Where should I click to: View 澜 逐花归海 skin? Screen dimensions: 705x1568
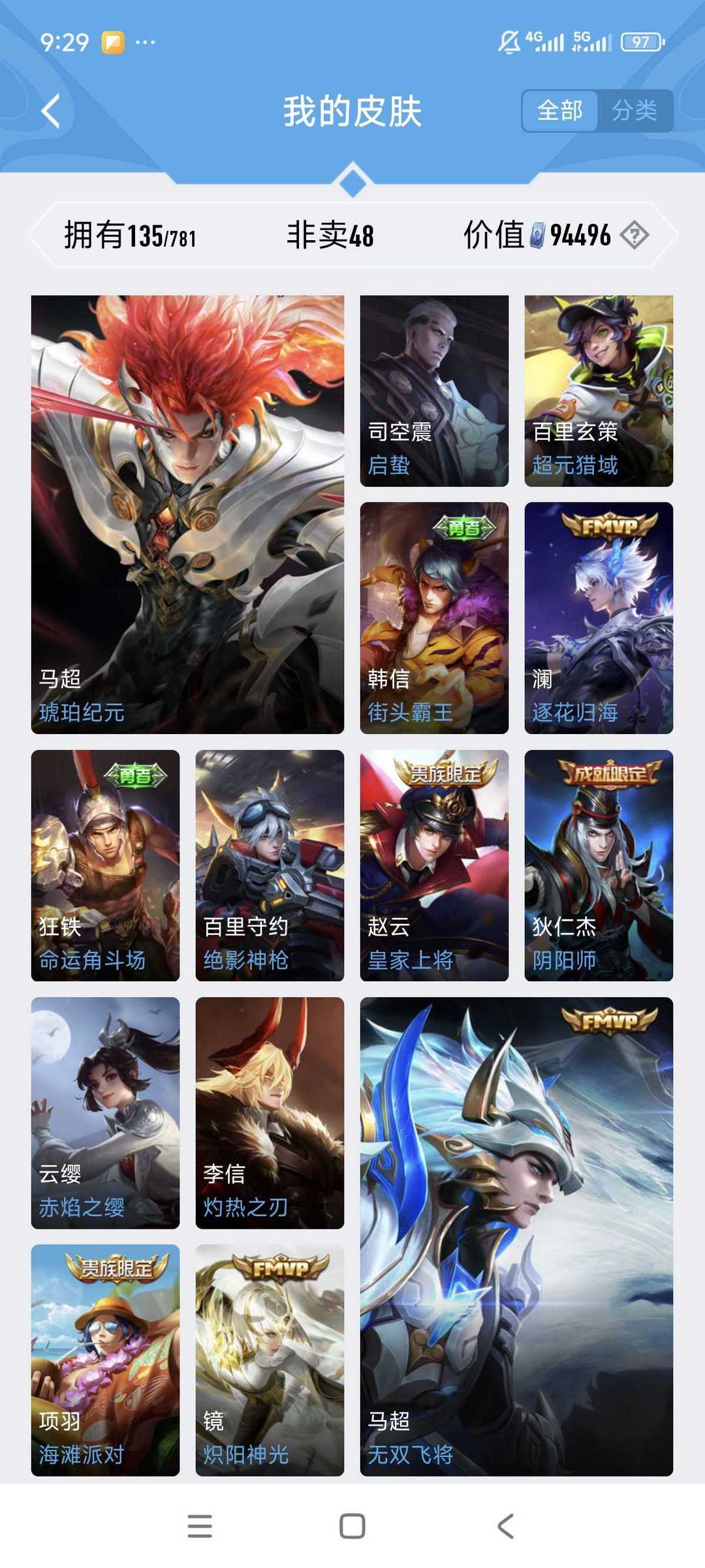click(599, 618)
